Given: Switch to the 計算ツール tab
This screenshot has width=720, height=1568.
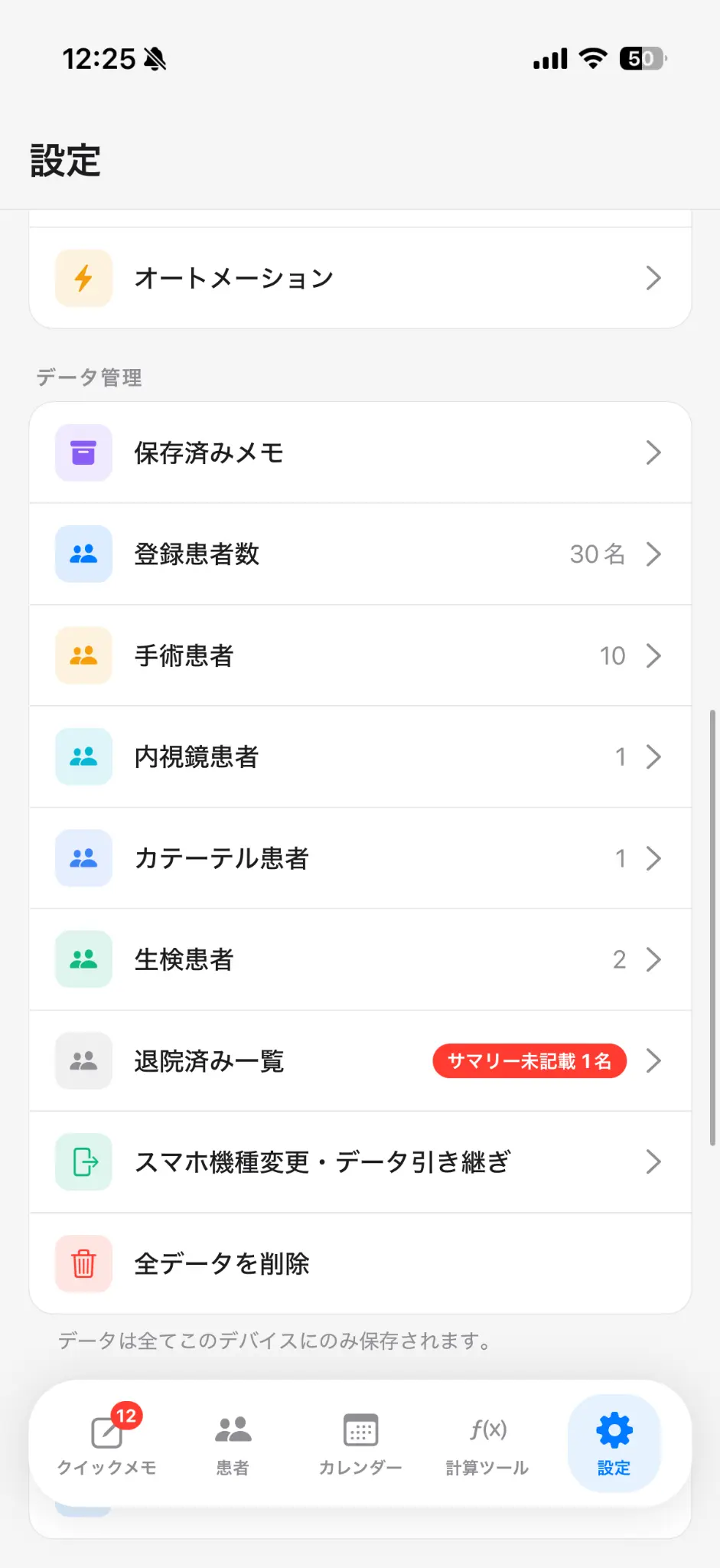Looking at the screenshot, I should (x=487, y=1443).
